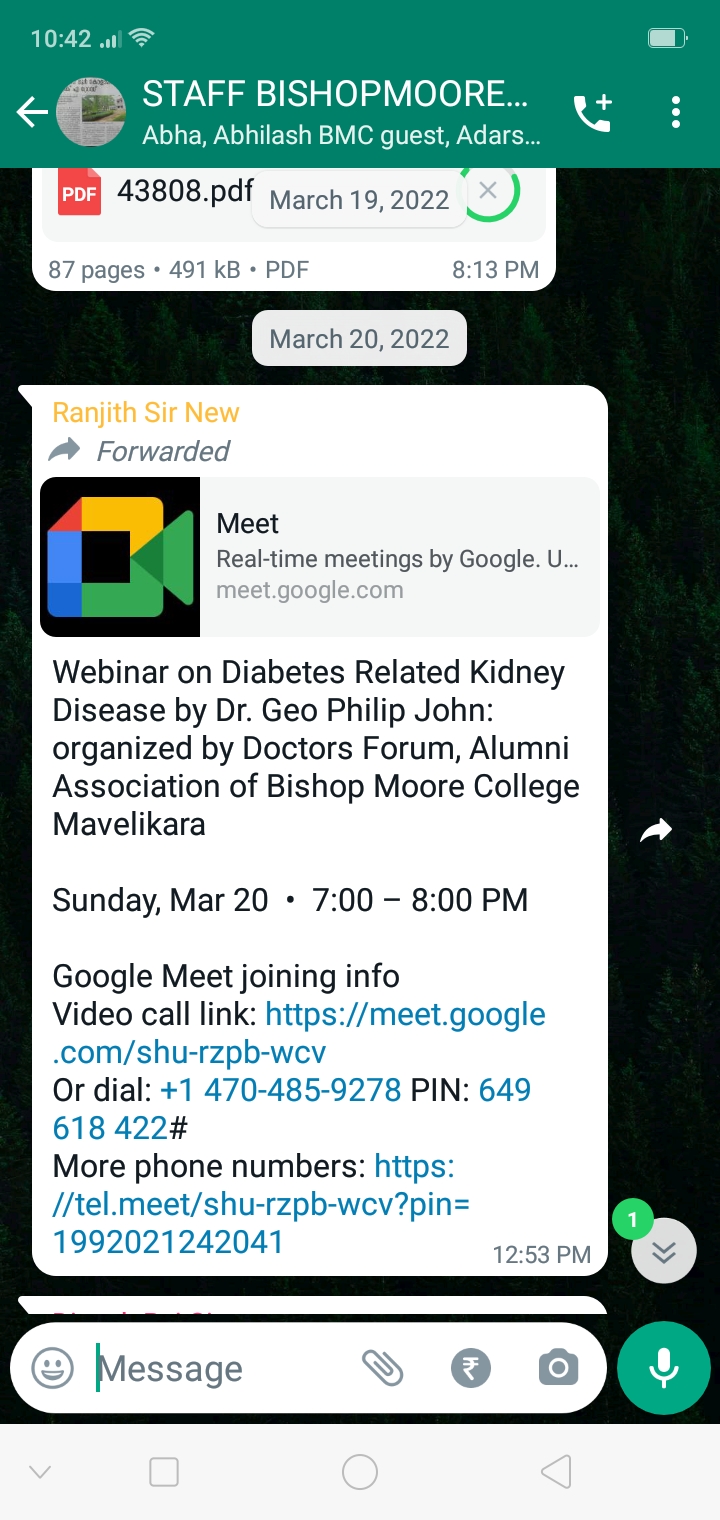The height and width of the screenshot is (1520, 720).
Task: Go back using the header arrow
Action: pyautogui.click(x=33, y=113)
